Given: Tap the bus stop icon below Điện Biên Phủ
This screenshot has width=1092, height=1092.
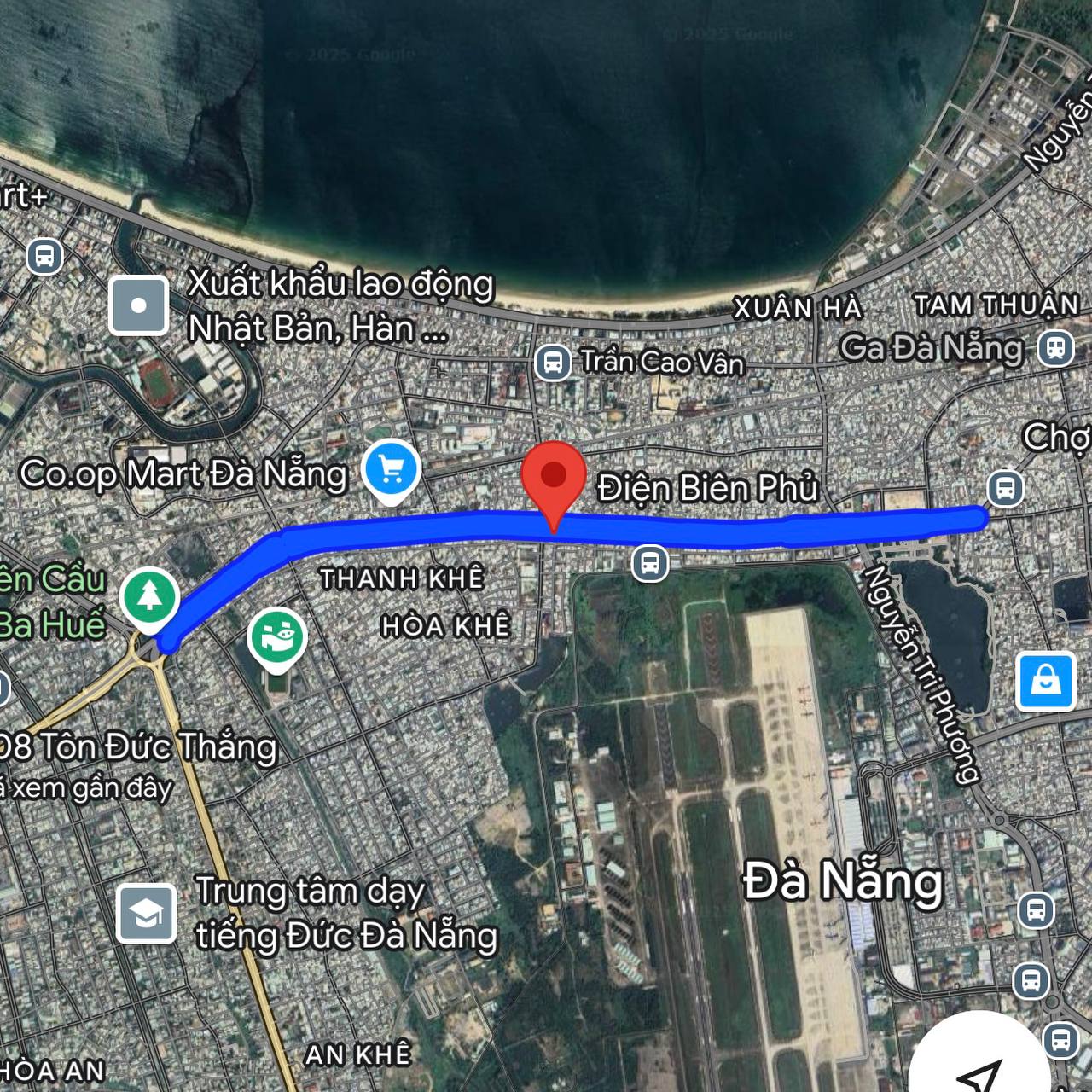Looking at the screenshot, I should click(650, 563).
